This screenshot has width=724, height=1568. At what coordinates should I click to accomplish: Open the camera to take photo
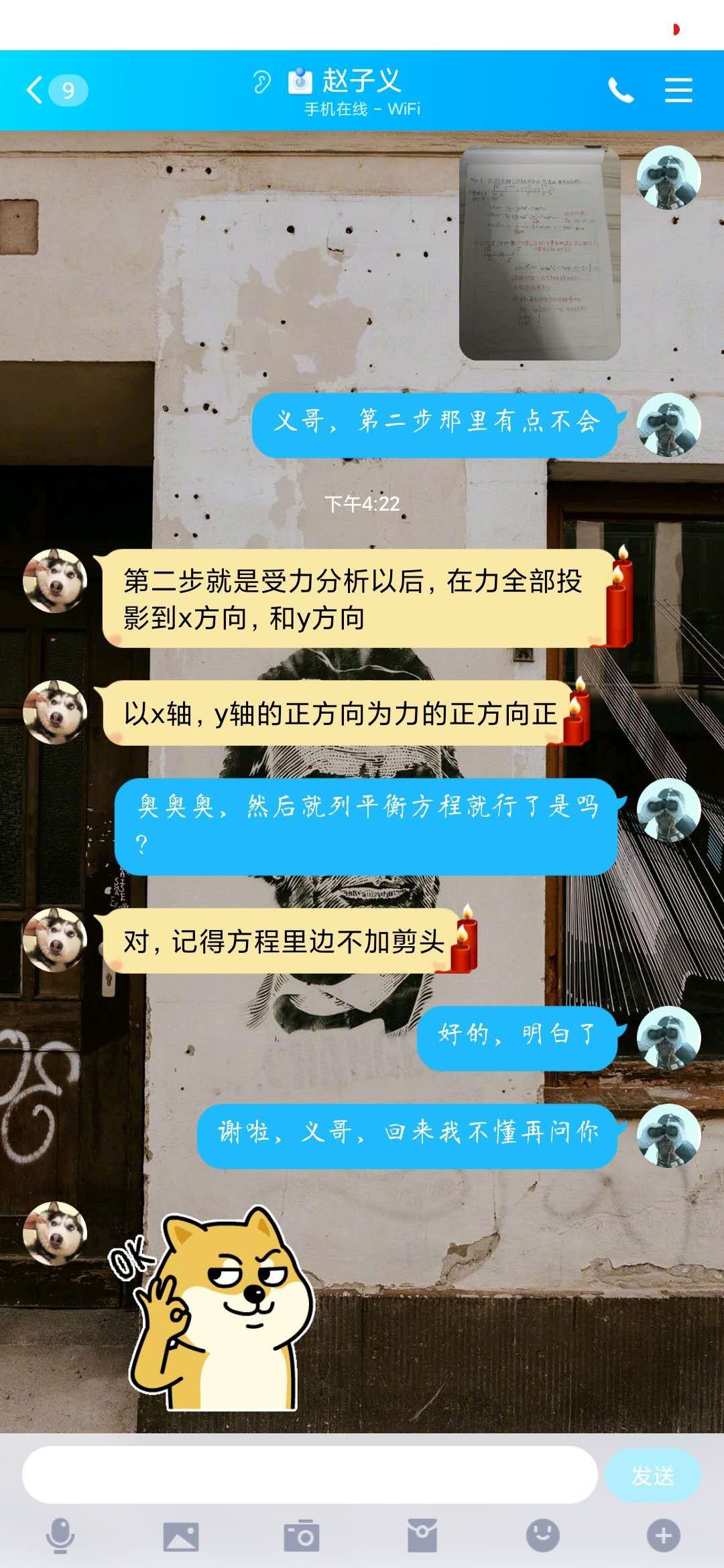302,1535
